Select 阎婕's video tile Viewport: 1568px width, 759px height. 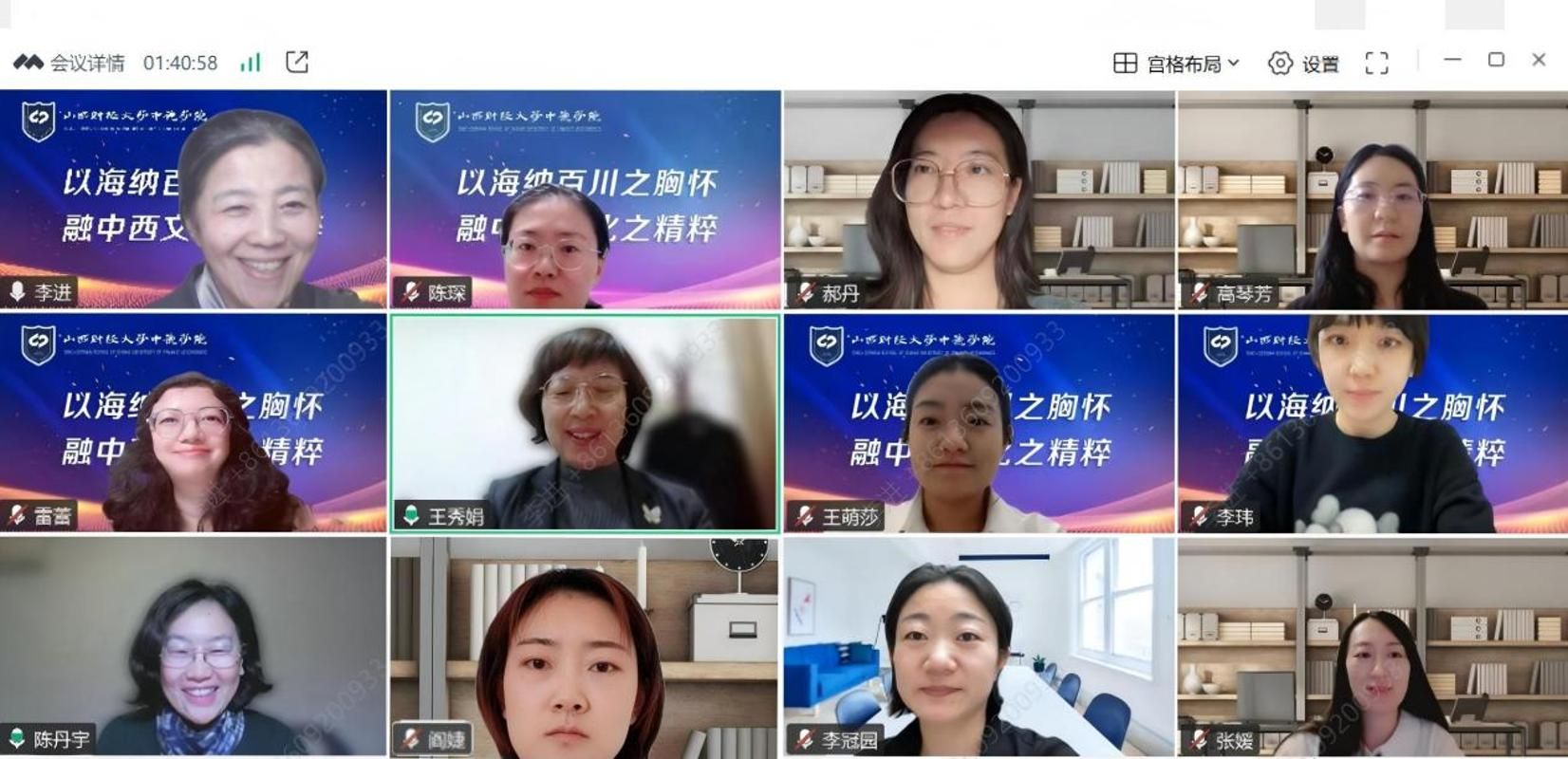(585, 647)
